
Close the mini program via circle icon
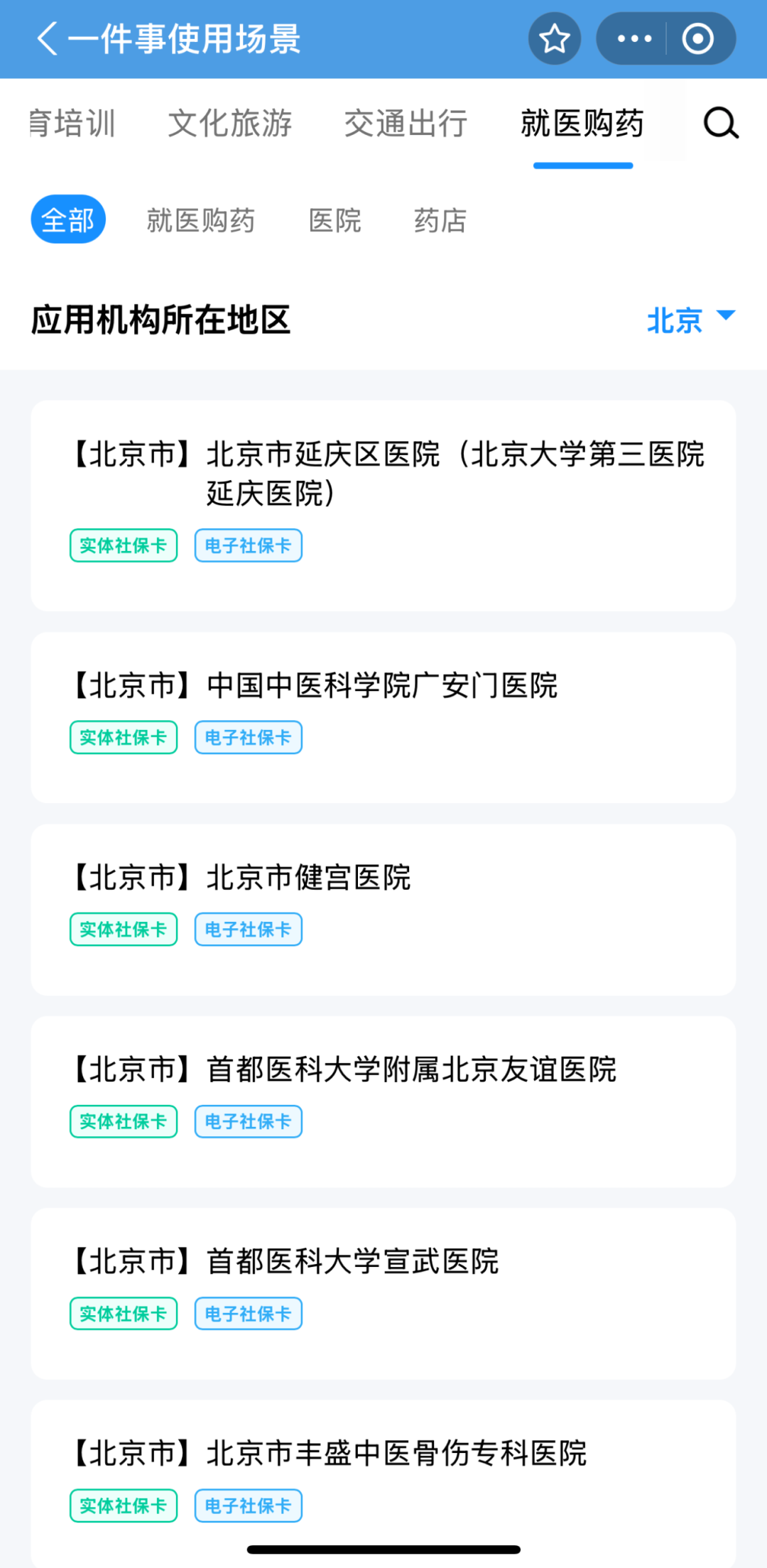pos(698,38)
